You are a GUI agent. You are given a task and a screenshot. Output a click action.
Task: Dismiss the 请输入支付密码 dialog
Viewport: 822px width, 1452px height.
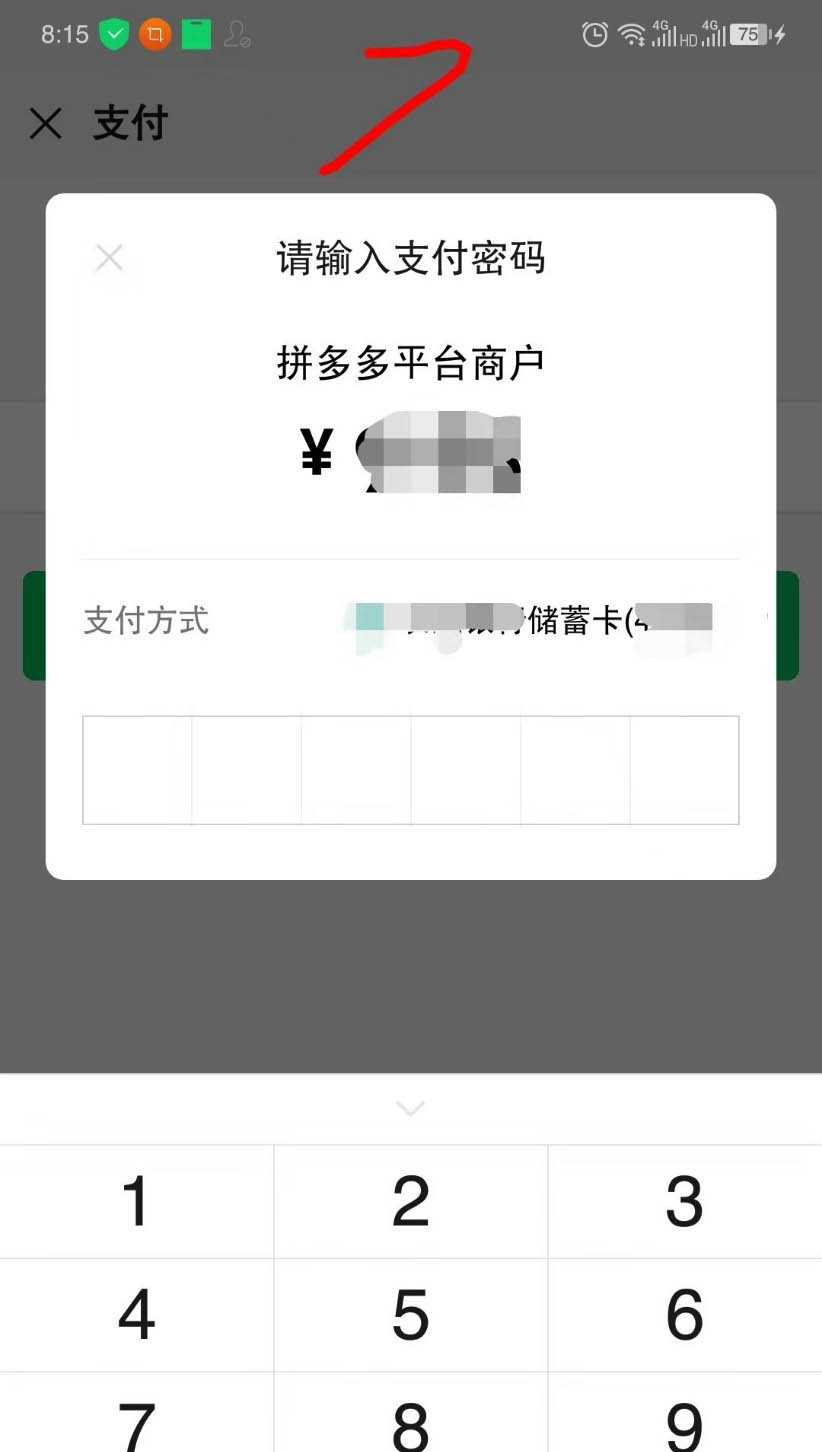click(109, 258)
